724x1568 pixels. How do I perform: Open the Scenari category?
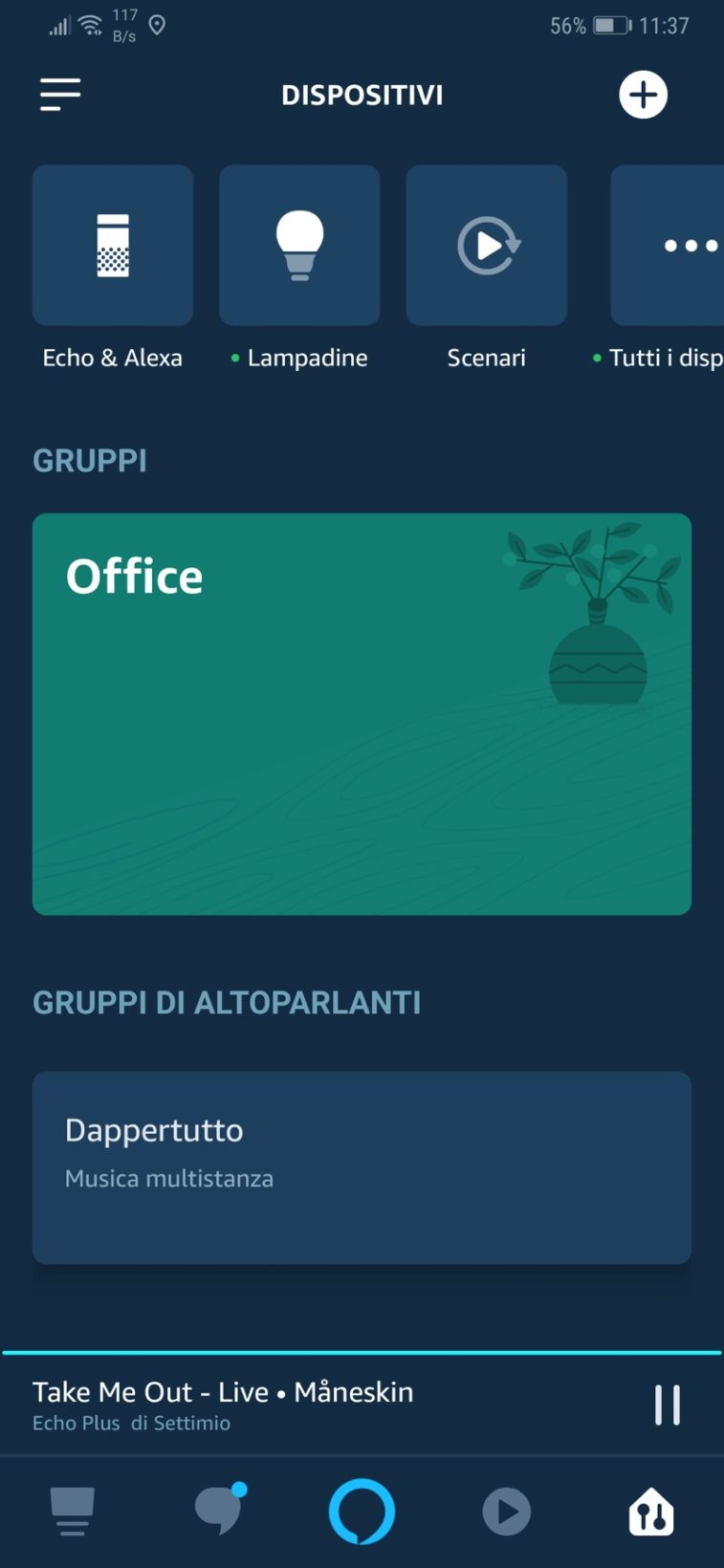coord(487,246)
